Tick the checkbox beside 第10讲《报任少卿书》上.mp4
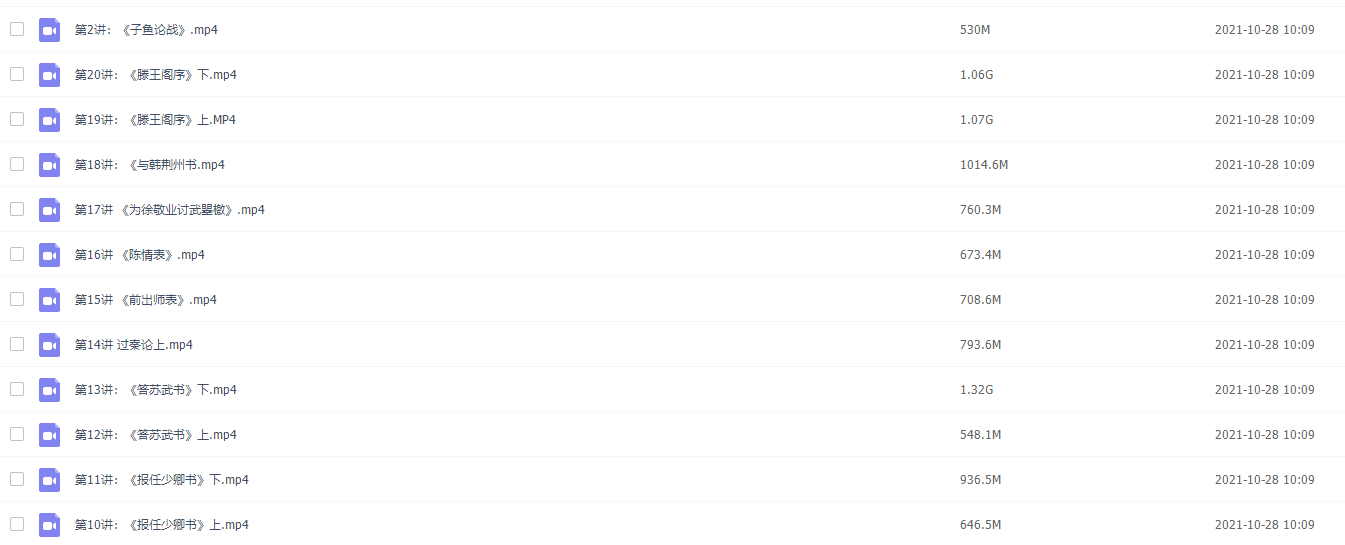Screen dimensions: 1345x545 click(17, 524)
